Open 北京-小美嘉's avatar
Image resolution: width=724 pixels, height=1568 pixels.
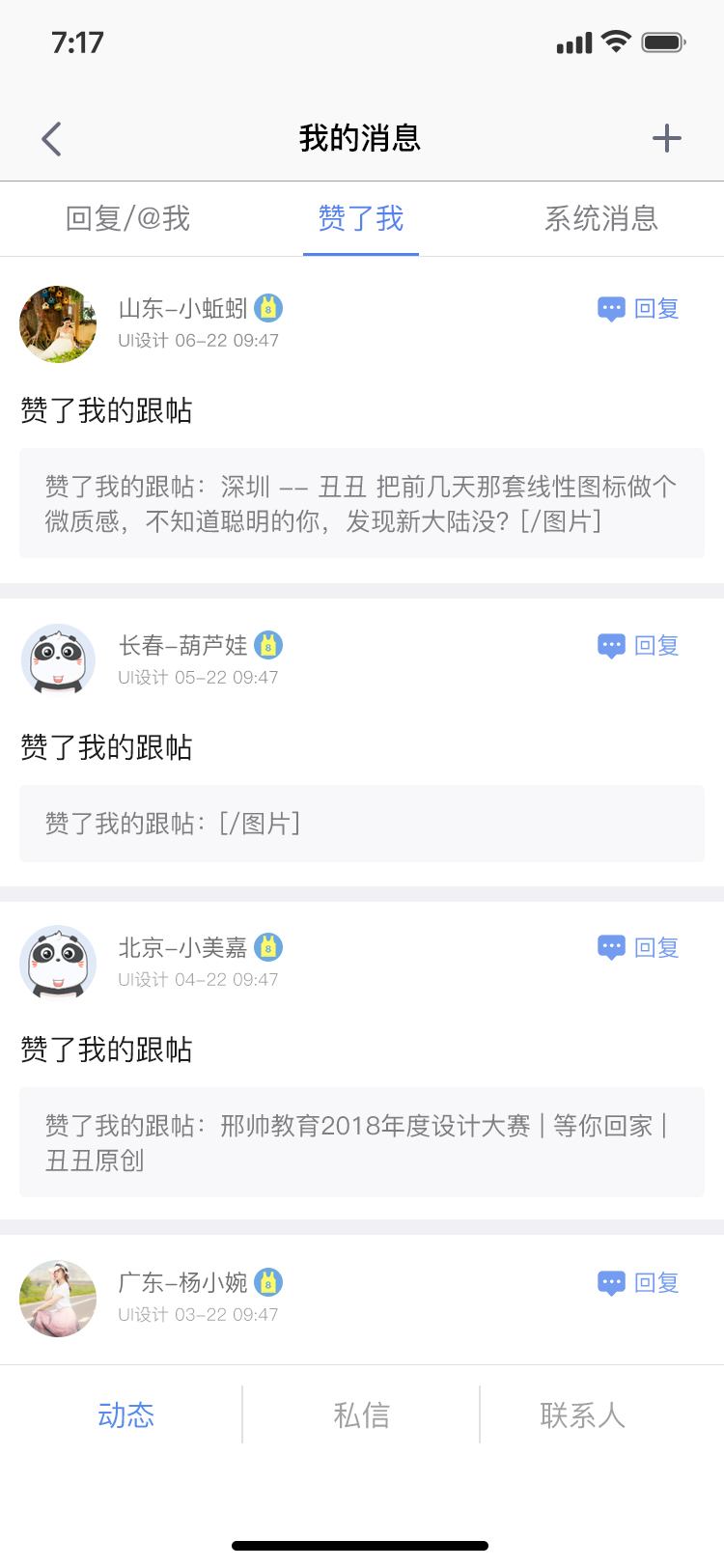pyautogui.click(x=58, y=964)
